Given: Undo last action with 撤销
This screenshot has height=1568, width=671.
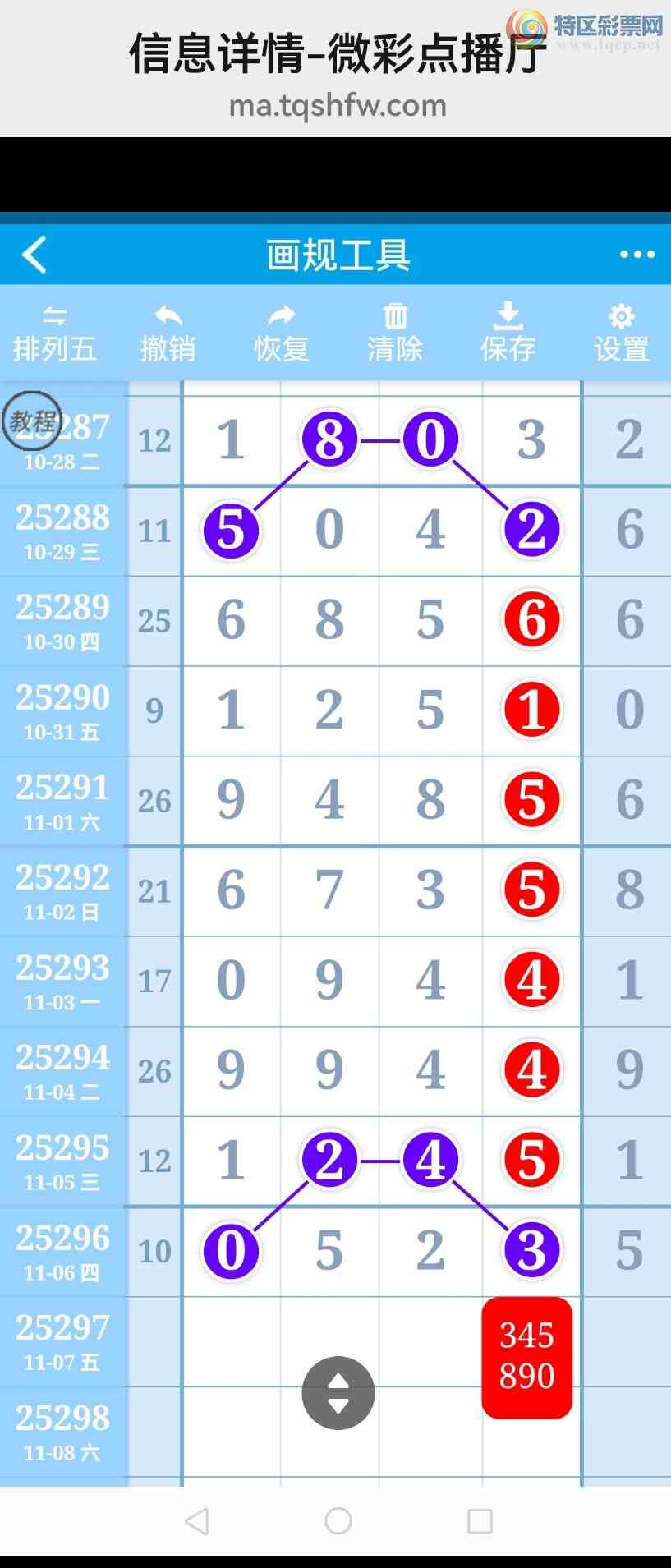Looking at the screenshot, I should point(168,334).
